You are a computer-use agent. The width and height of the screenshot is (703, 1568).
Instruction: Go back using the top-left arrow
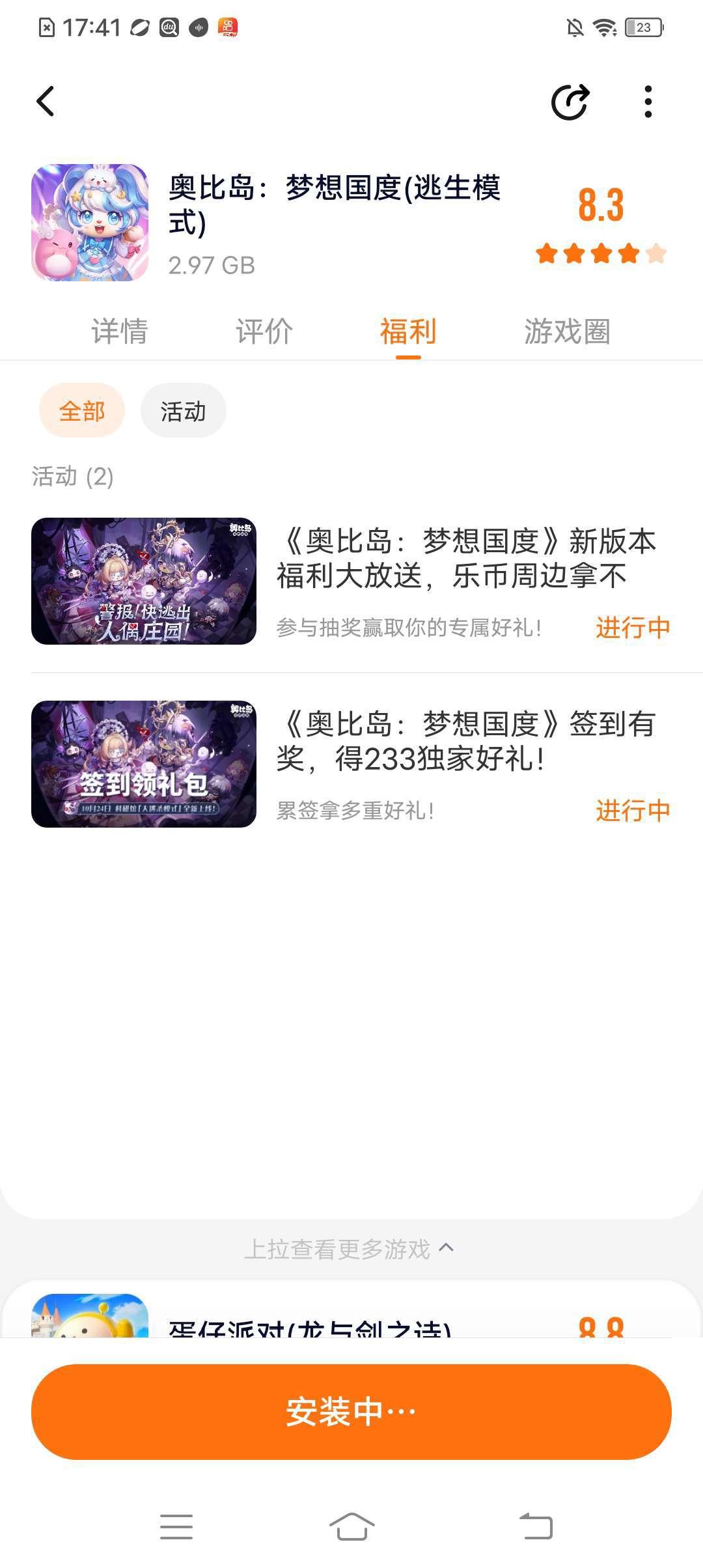pos(46,102)
